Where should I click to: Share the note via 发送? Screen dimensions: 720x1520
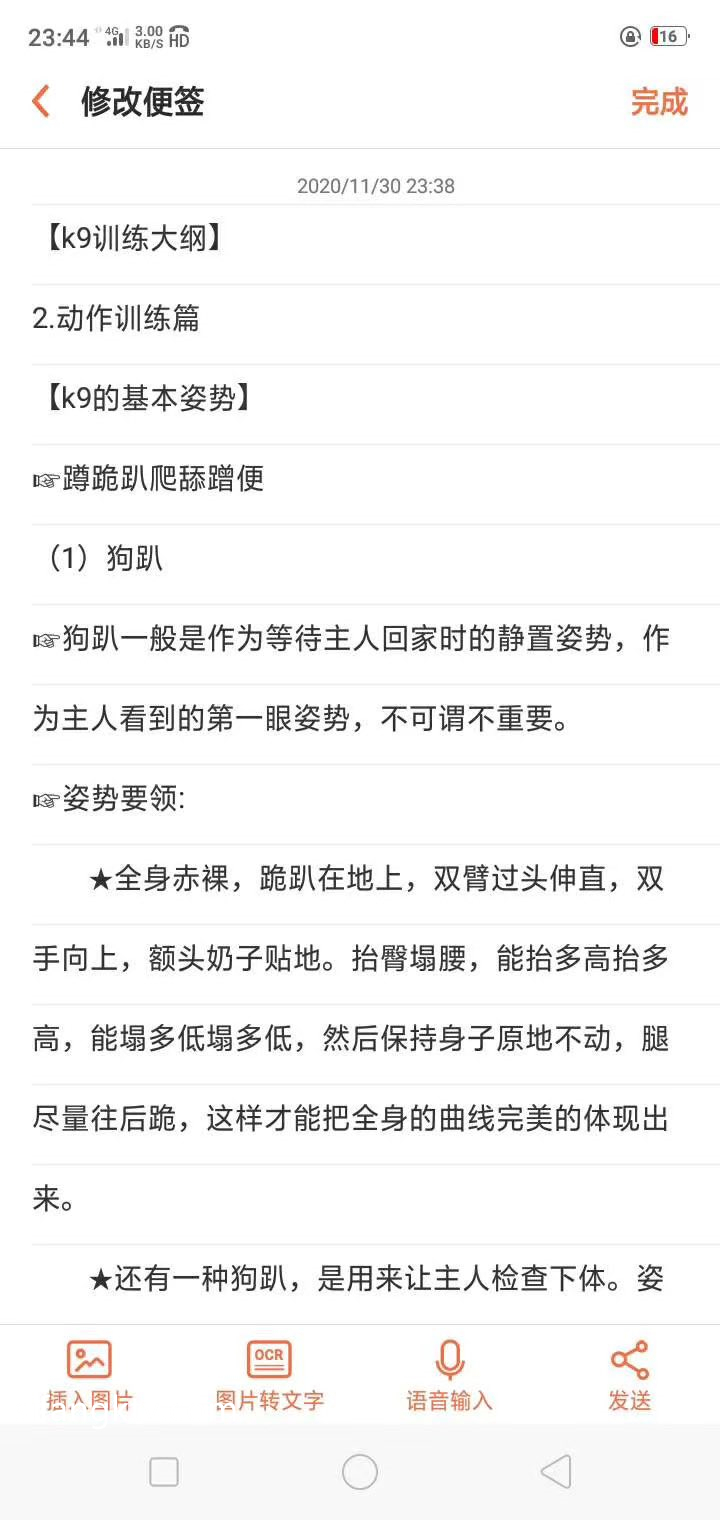(x=629, y=1376)
